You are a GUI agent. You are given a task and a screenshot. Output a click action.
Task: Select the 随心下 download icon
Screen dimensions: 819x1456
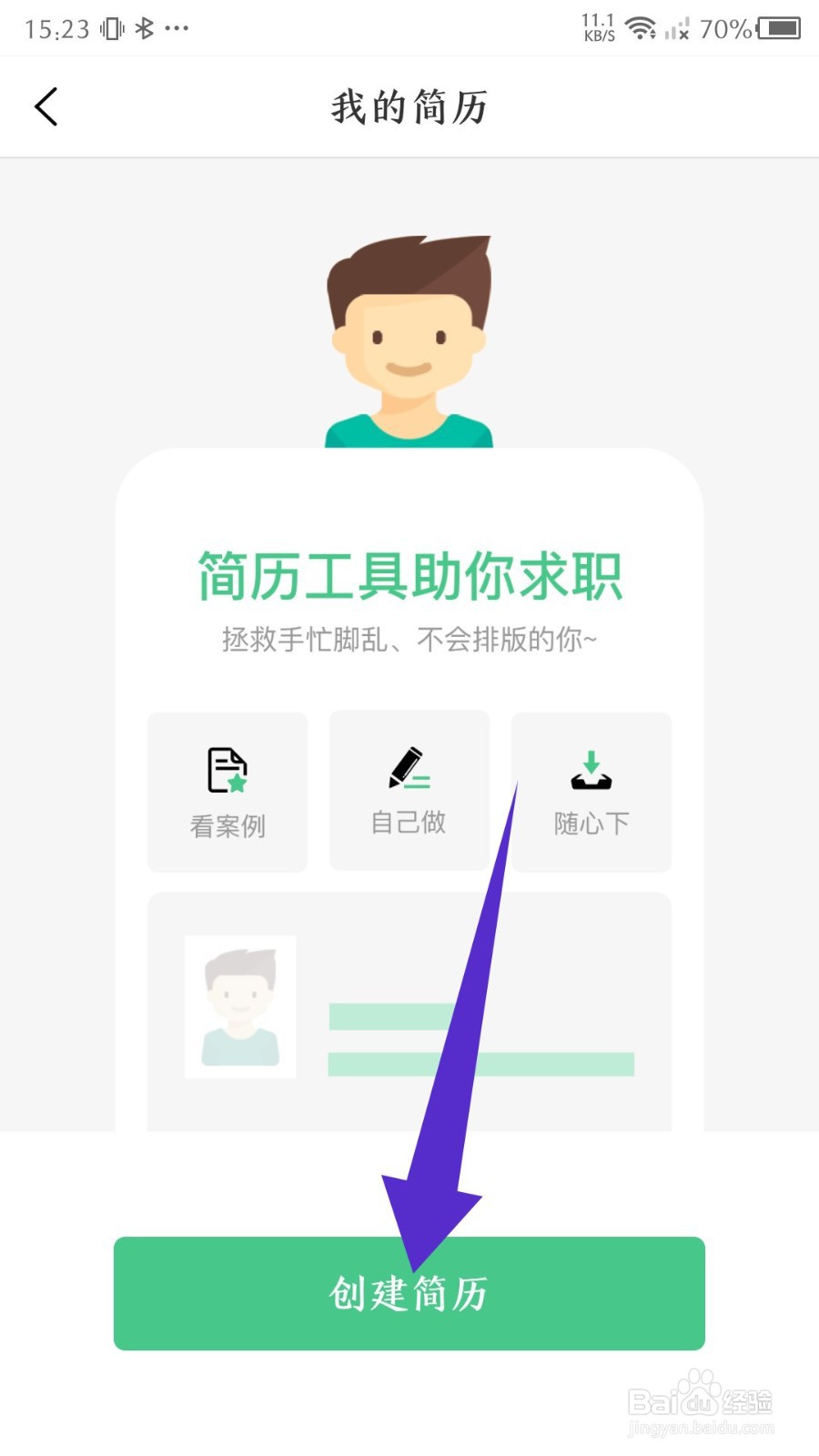pyautogui.click(x=591, y=769)
